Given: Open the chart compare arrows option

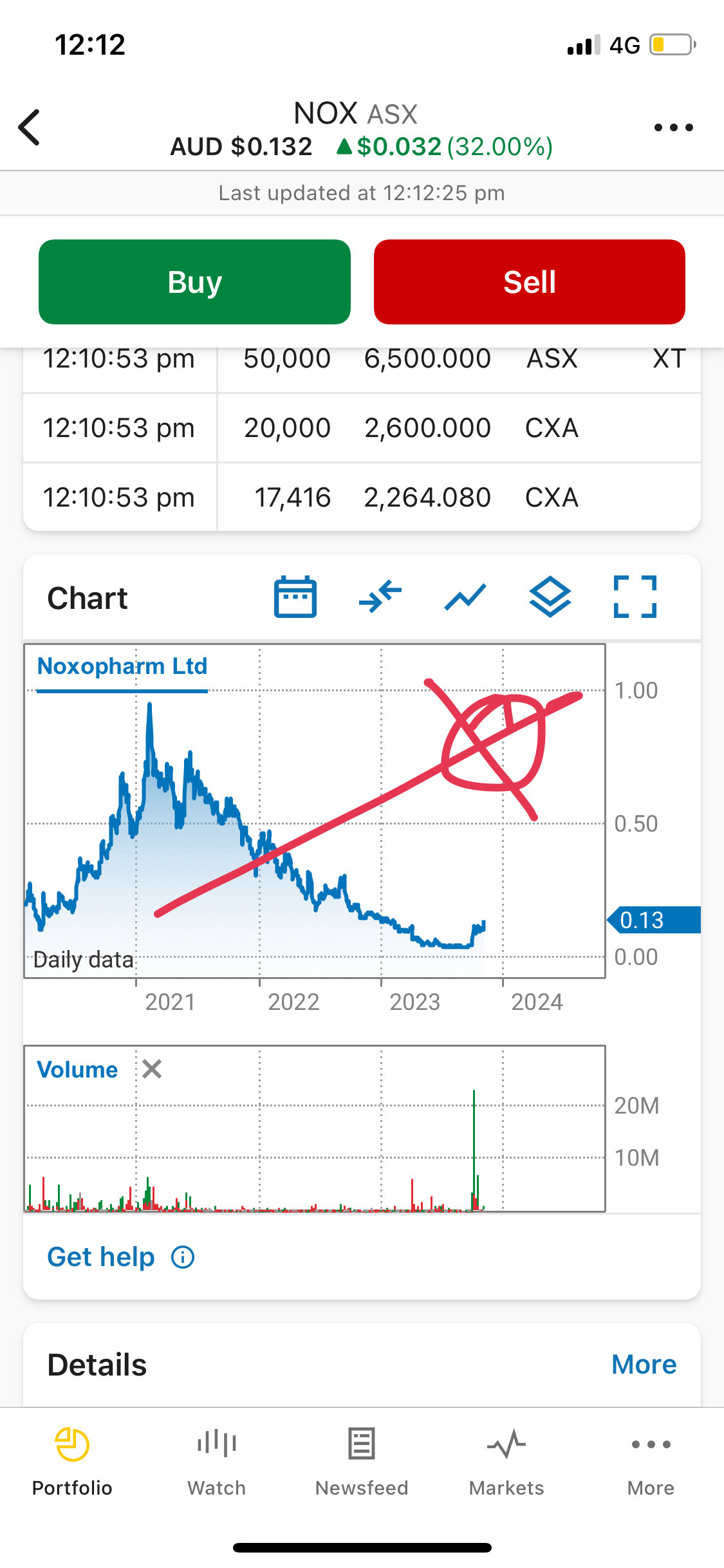Looking at the screenshot, I should tap(380, 597).
